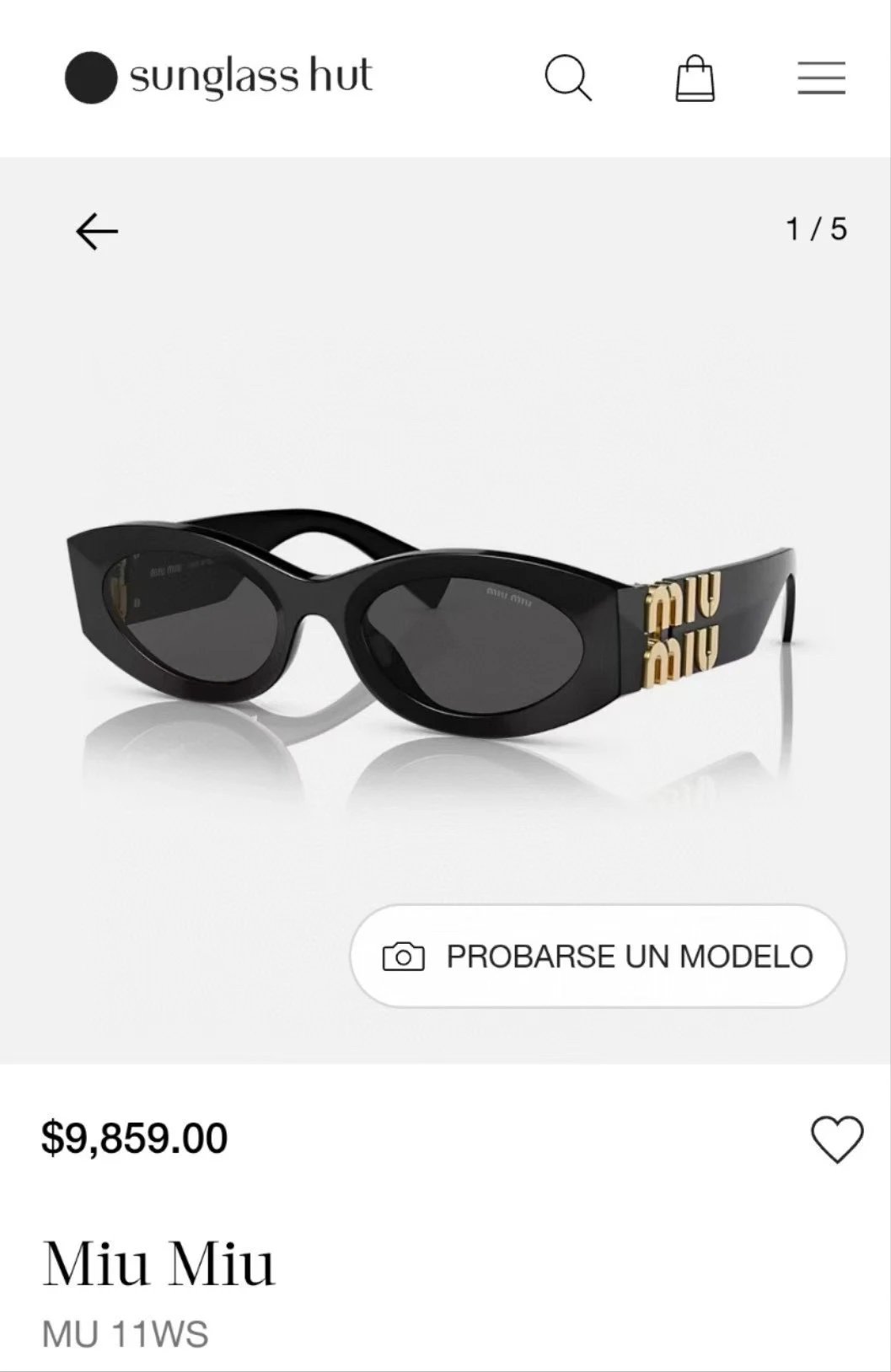Add Miu Miu sunglasses to favorites
This screenshot has width=891, height=1372.
[836, 1139]
